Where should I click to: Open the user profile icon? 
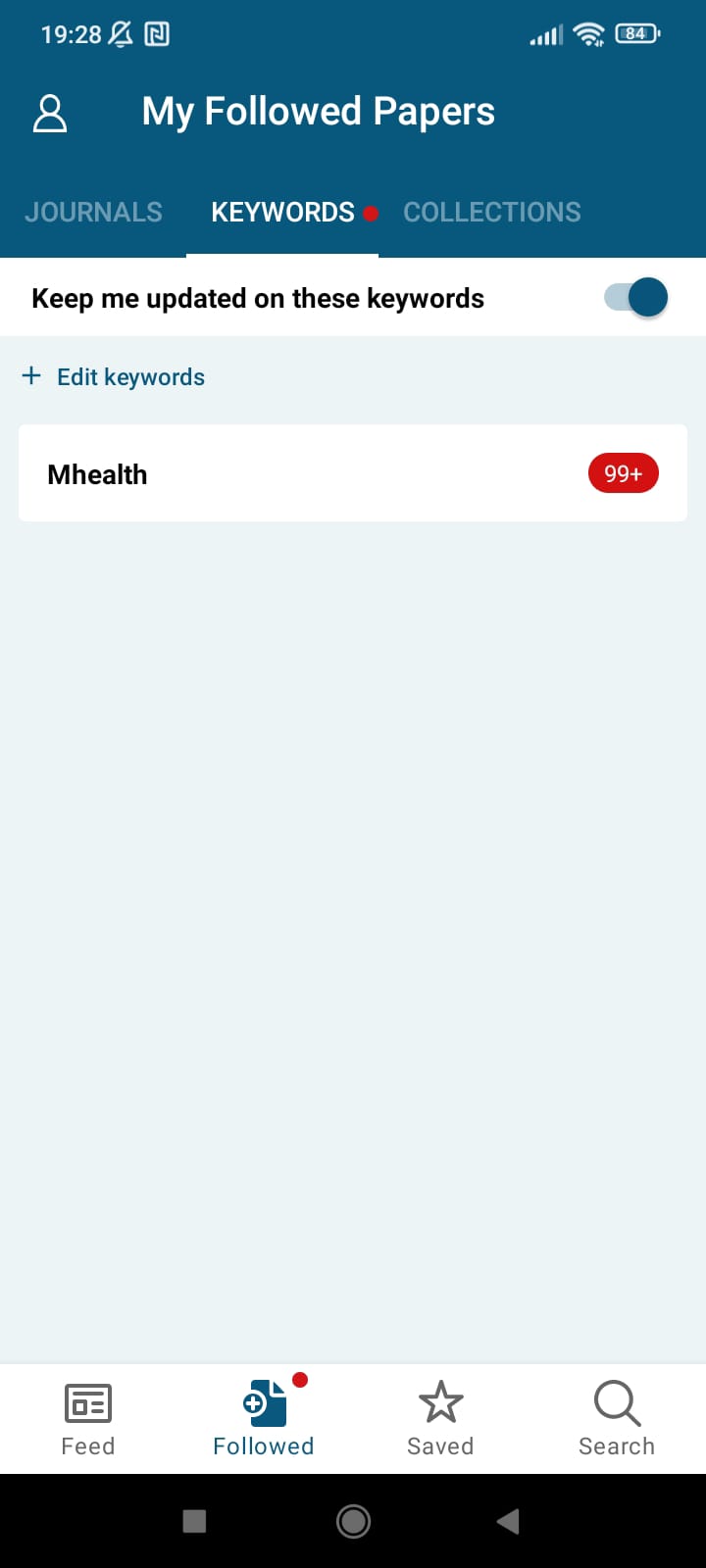pyautogui.click(x=50, y=114)
